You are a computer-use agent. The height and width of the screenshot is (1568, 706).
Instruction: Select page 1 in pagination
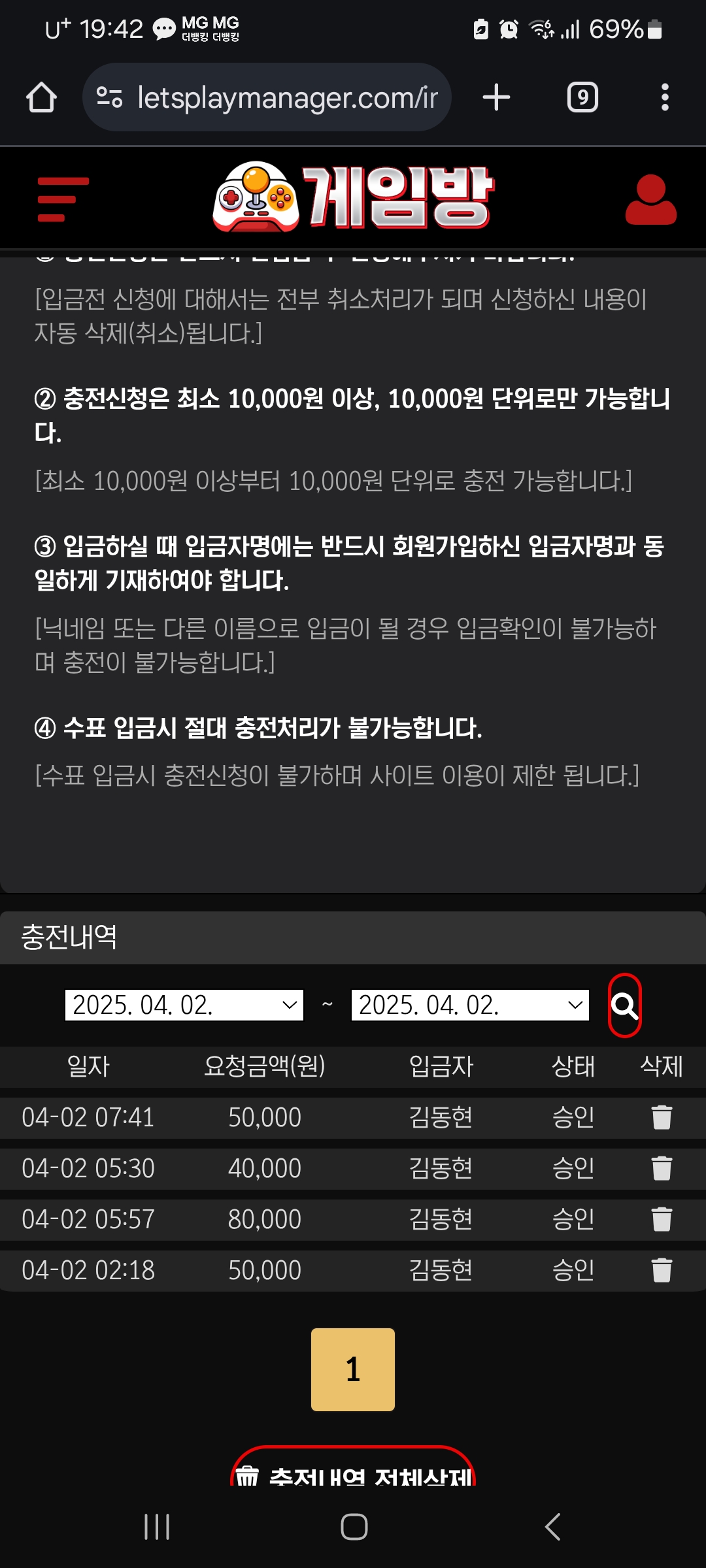353,1369
